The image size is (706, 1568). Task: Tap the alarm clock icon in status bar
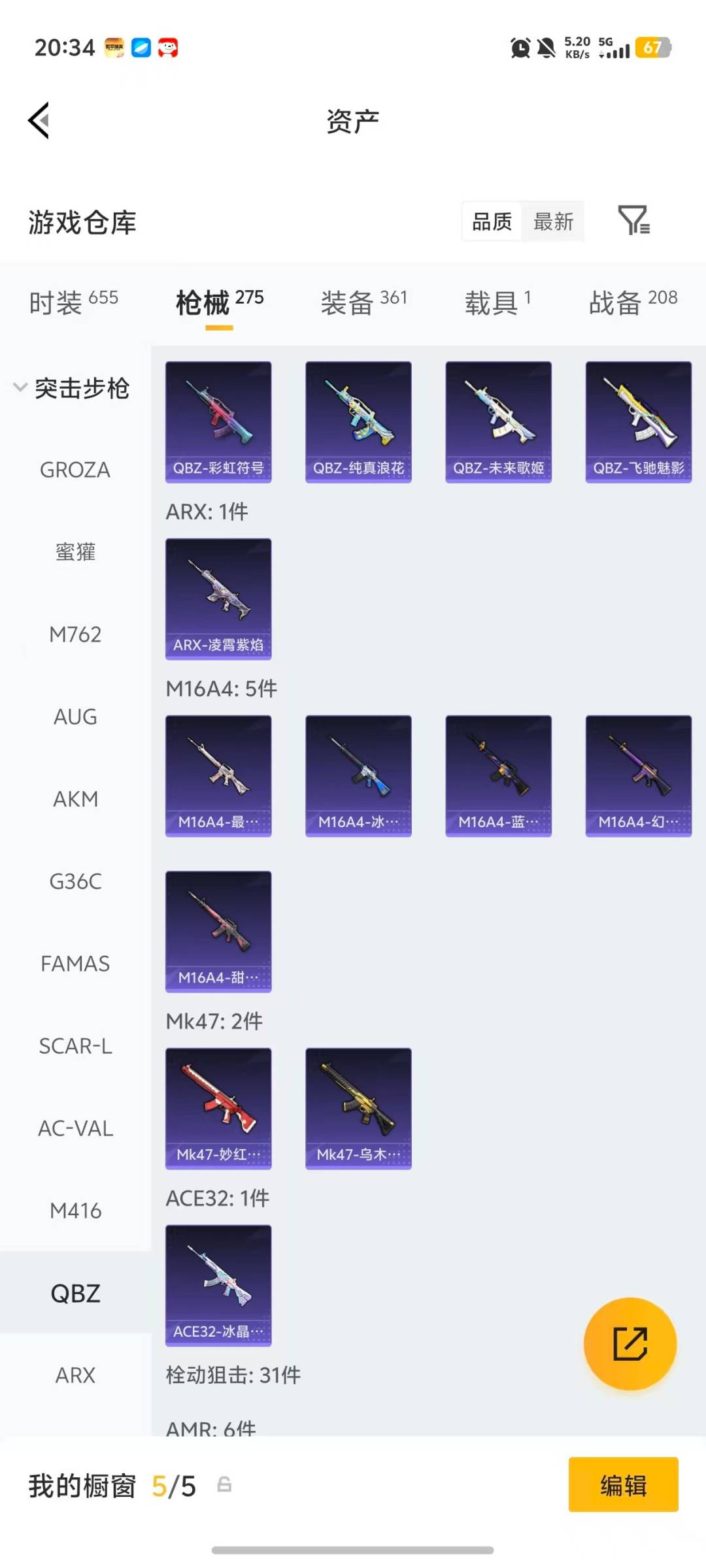pos(518,48)
